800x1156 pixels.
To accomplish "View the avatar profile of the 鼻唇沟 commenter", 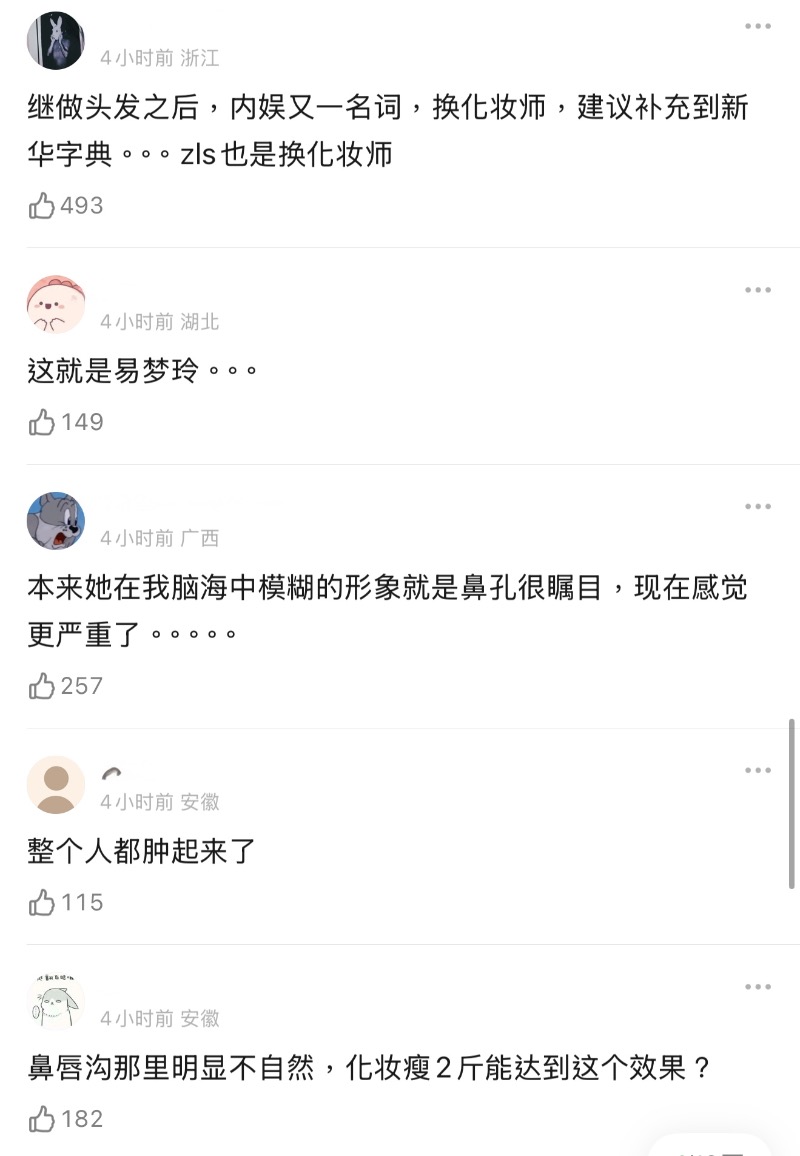I will pos(56,1002).
